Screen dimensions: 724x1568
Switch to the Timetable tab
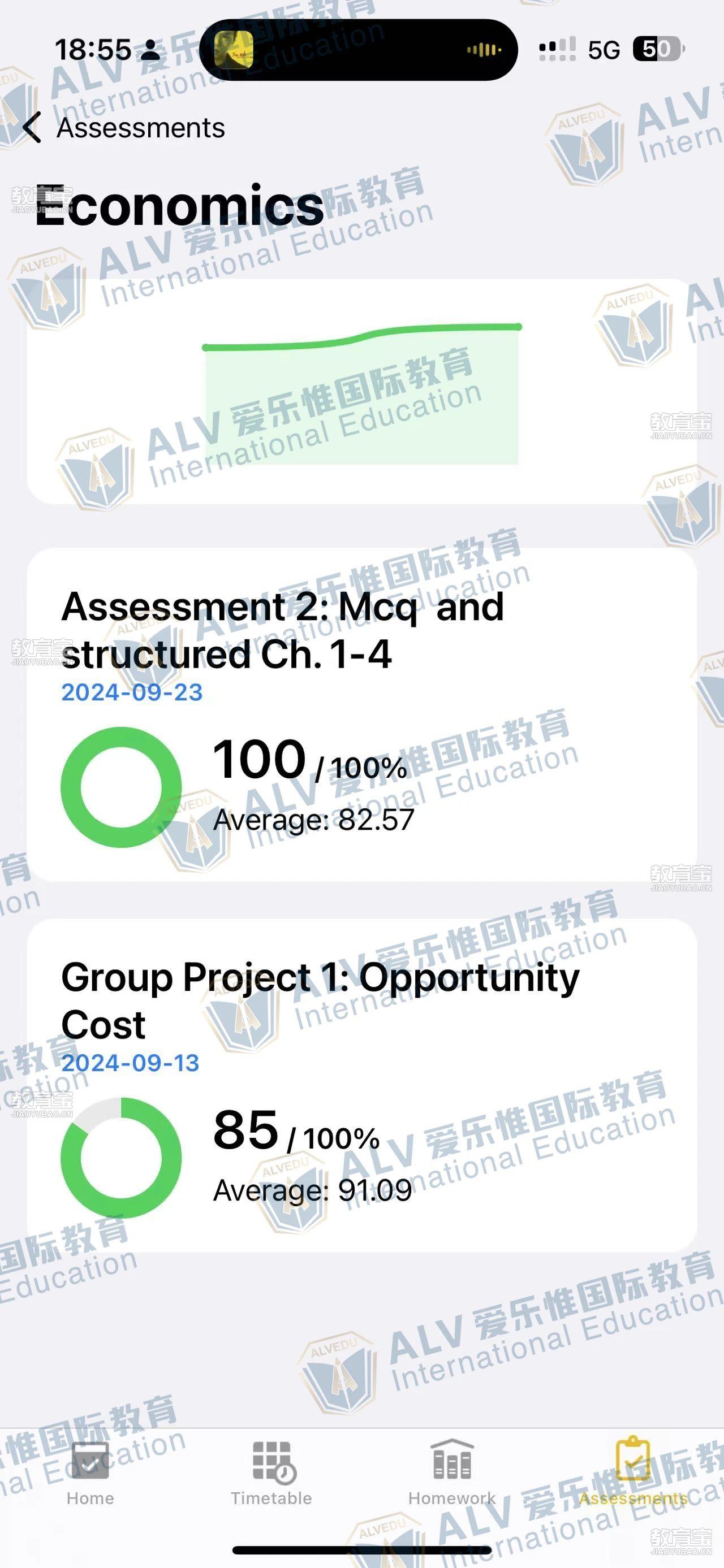click(x=271, y=1472)
